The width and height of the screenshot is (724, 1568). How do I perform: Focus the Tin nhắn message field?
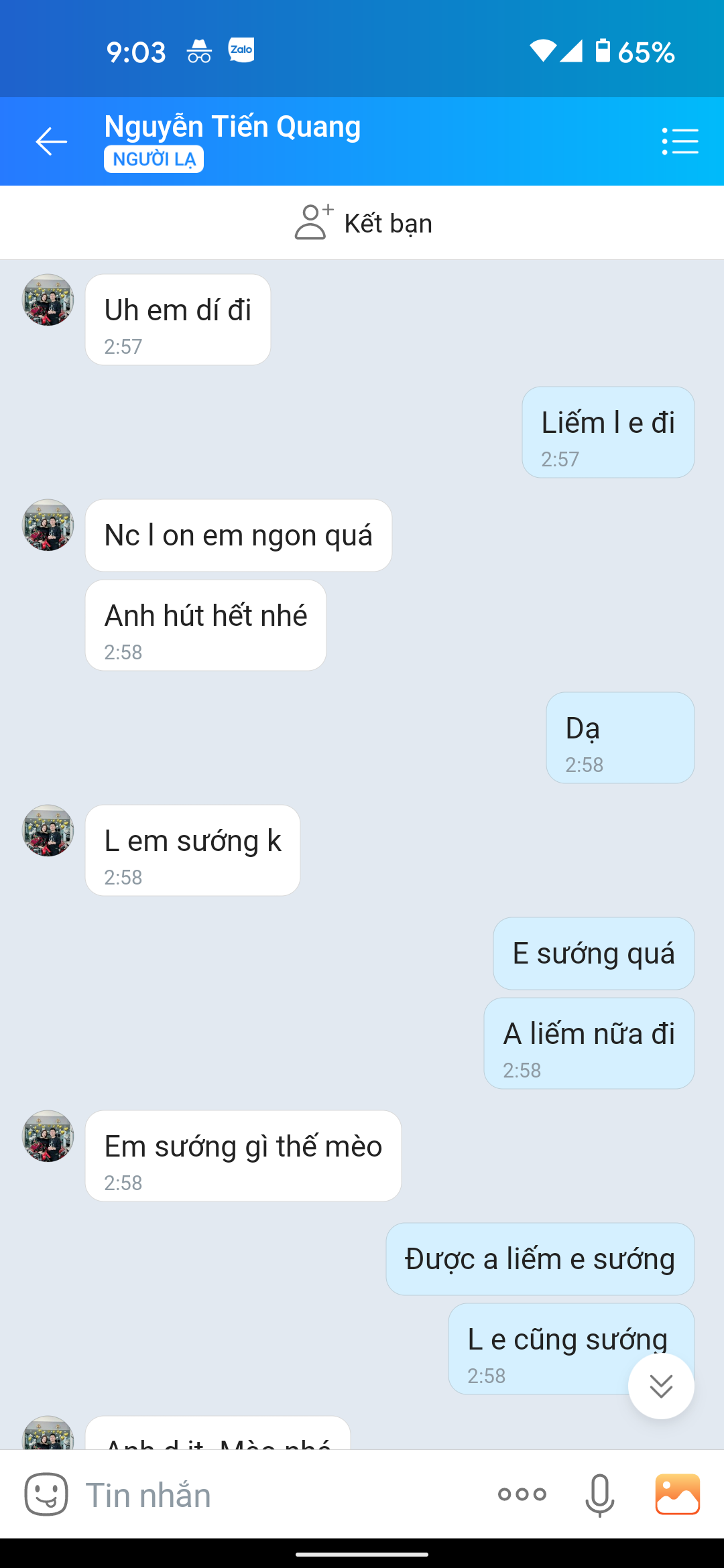[268, 1494]
